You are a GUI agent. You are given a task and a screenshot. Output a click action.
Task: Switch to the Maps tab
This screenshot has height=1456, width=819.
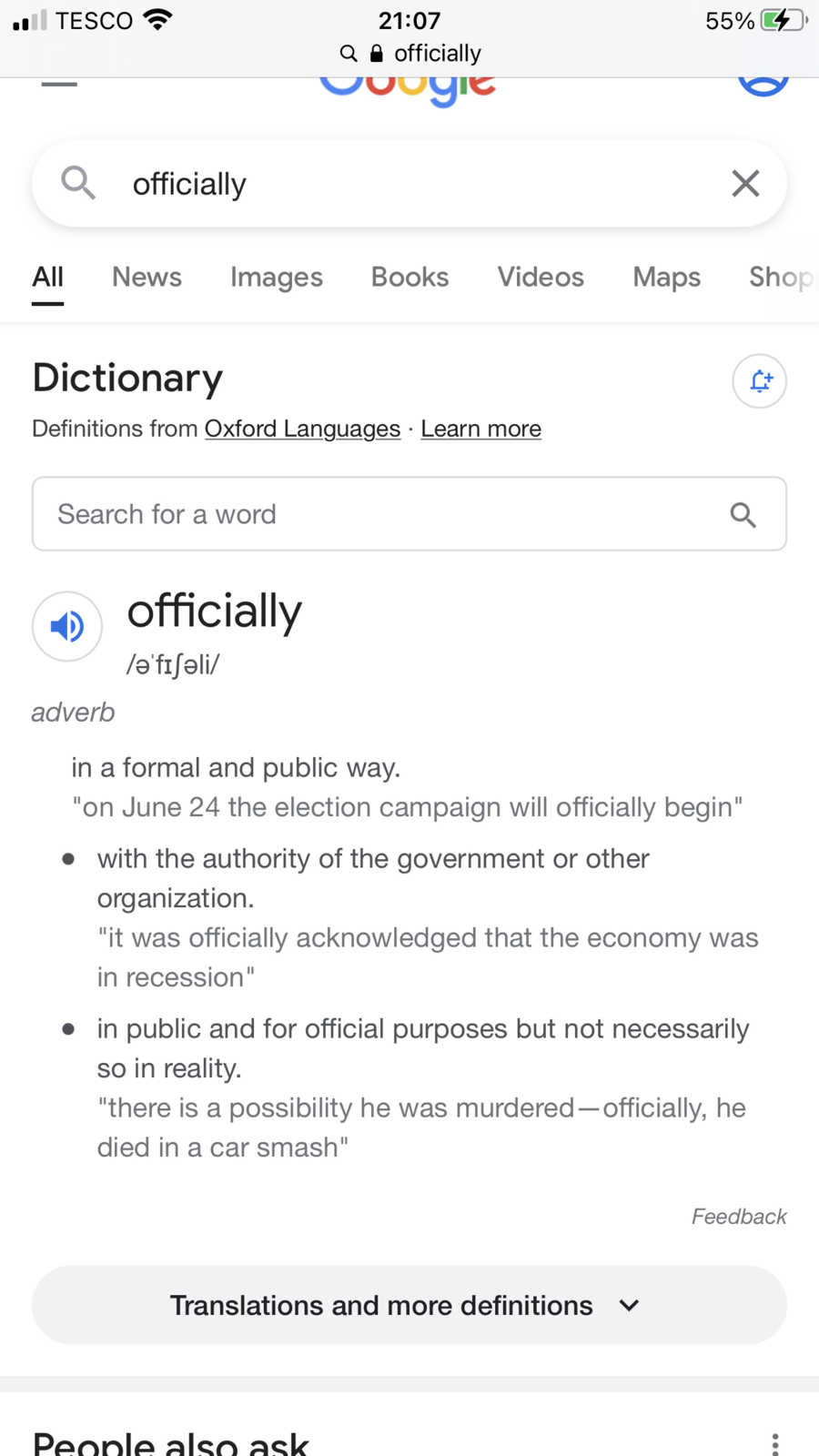point(666,278)
